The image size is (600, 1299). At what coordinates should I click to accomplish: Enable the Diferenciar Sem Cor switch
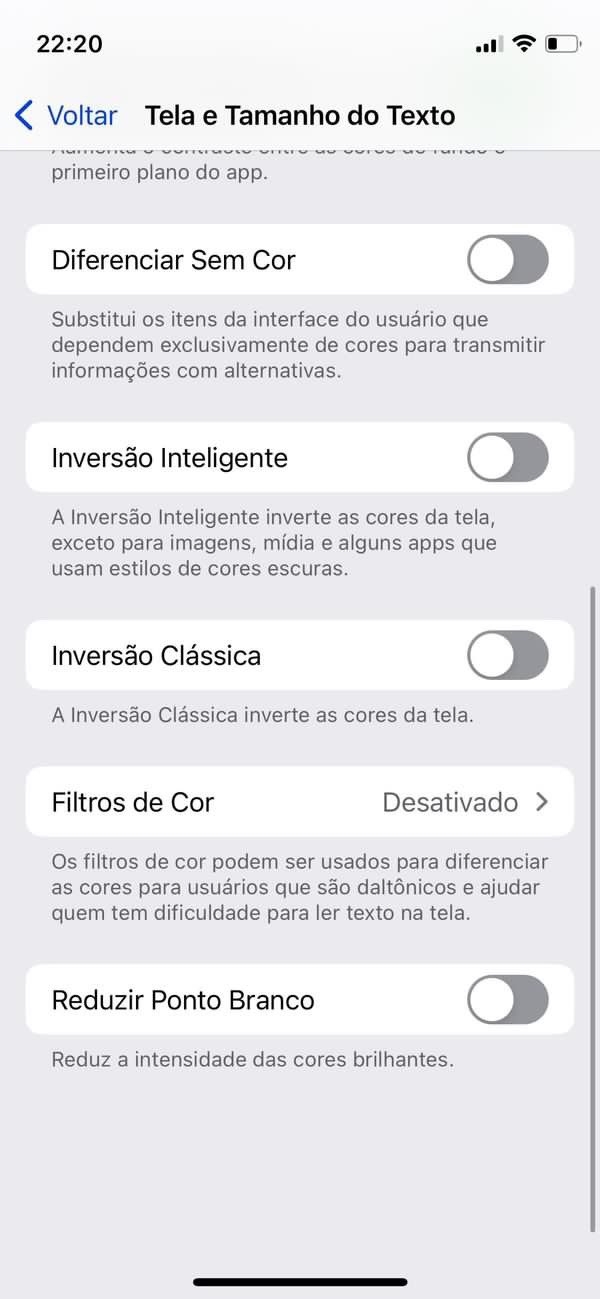(507, 260)
